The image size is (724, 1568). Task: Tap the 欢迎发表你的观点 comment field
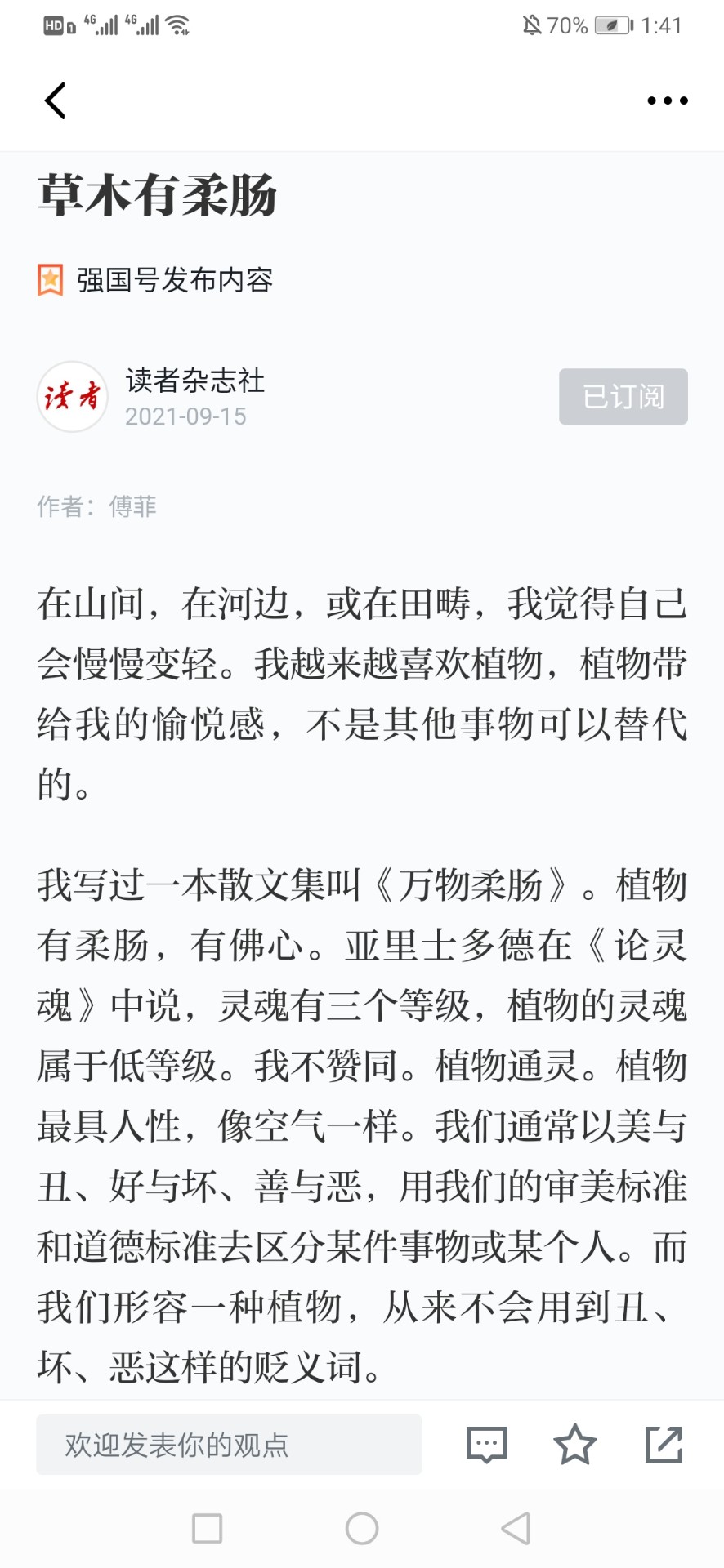(229, 1445)
